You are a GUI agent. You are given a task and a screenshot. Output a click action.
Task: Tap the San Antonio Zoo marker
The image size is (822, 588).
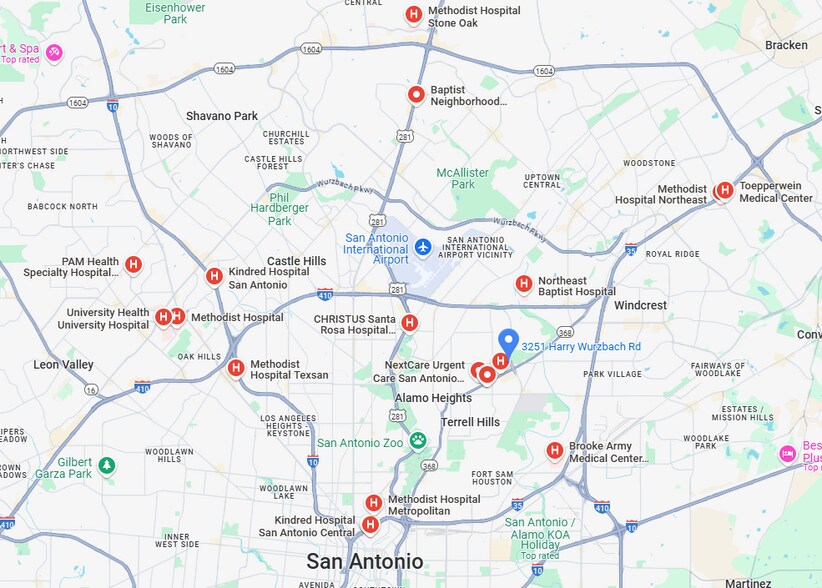(x=417, y=440)
